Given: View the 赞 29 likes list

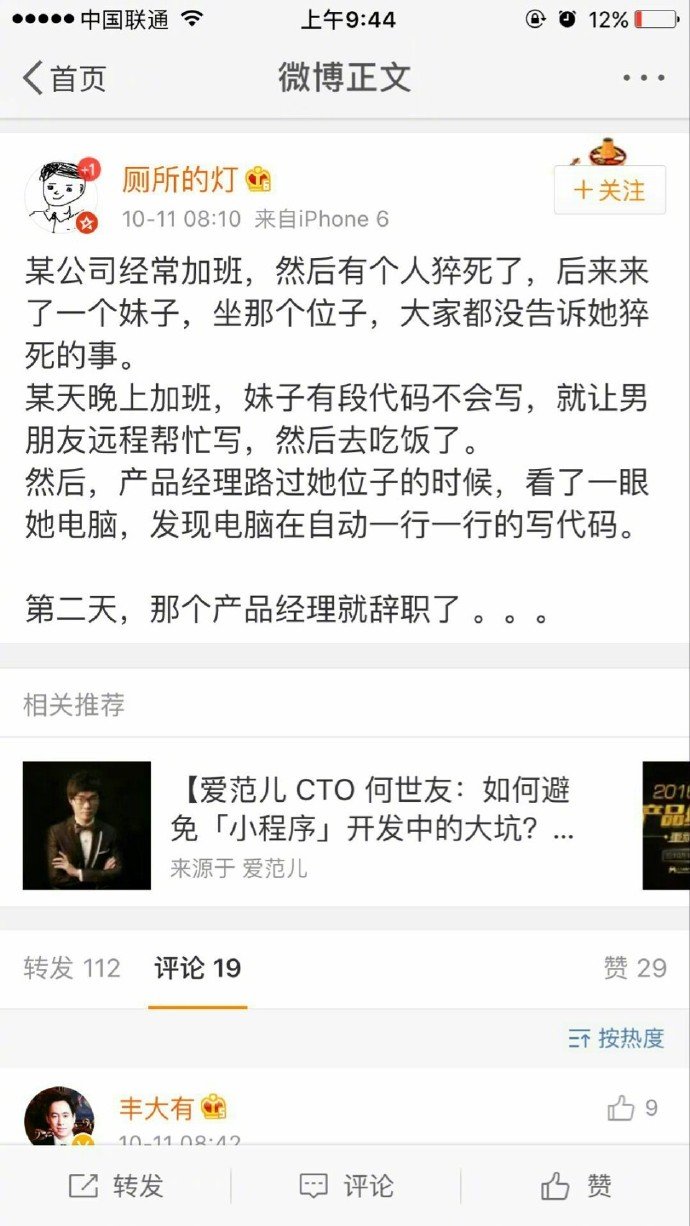Looking at the screenshot, I should pyautogui.click(x=635, y=968).
